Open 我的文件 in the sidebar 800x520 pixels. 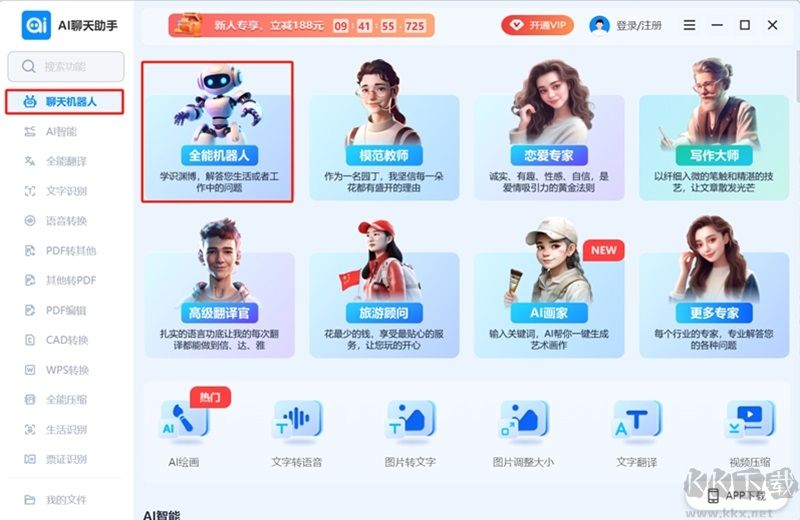[66, 499]
